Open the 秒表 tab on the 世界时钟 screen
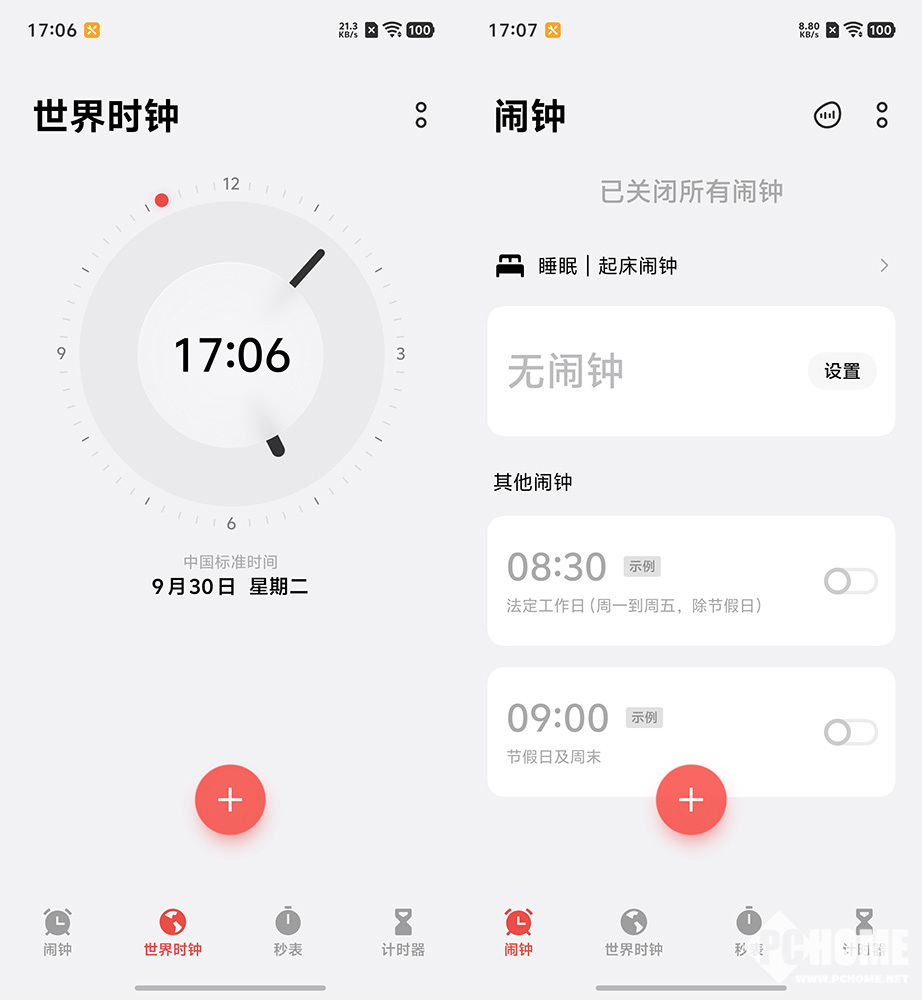 coord(288,932)
